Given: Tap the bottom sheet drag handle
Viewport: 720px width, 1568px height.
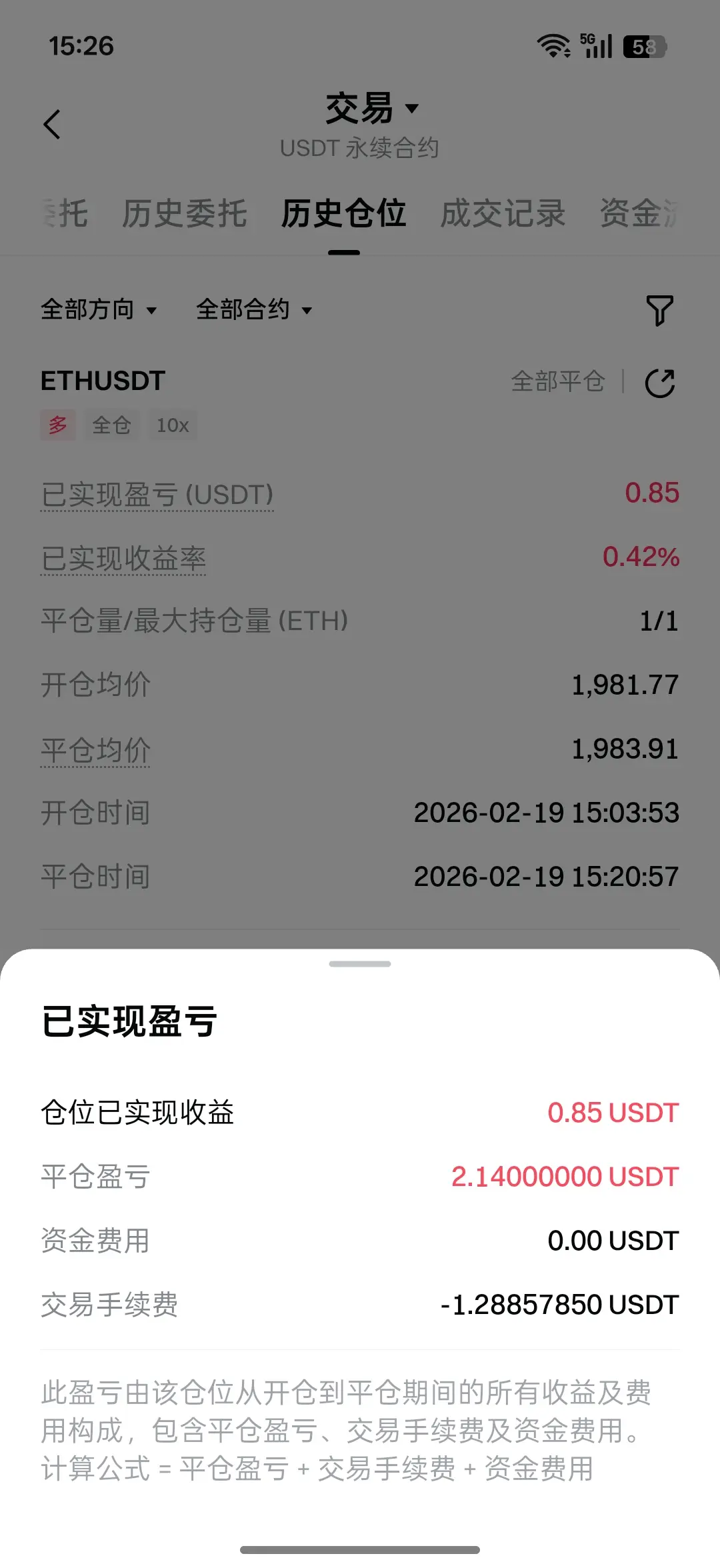Looking at the screenshot, I should click(360, 964).
